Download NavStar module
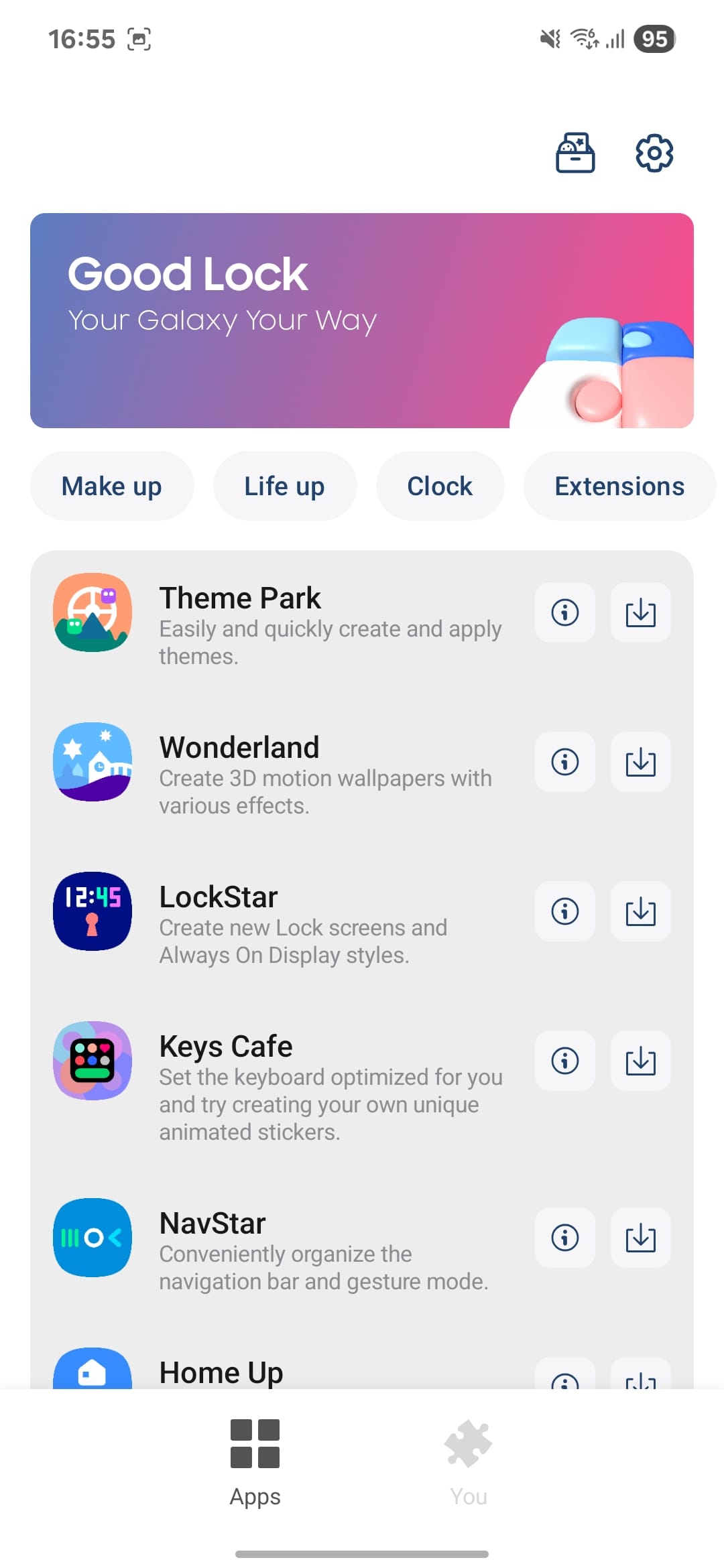724x1568 pixels. point(641,1238)
